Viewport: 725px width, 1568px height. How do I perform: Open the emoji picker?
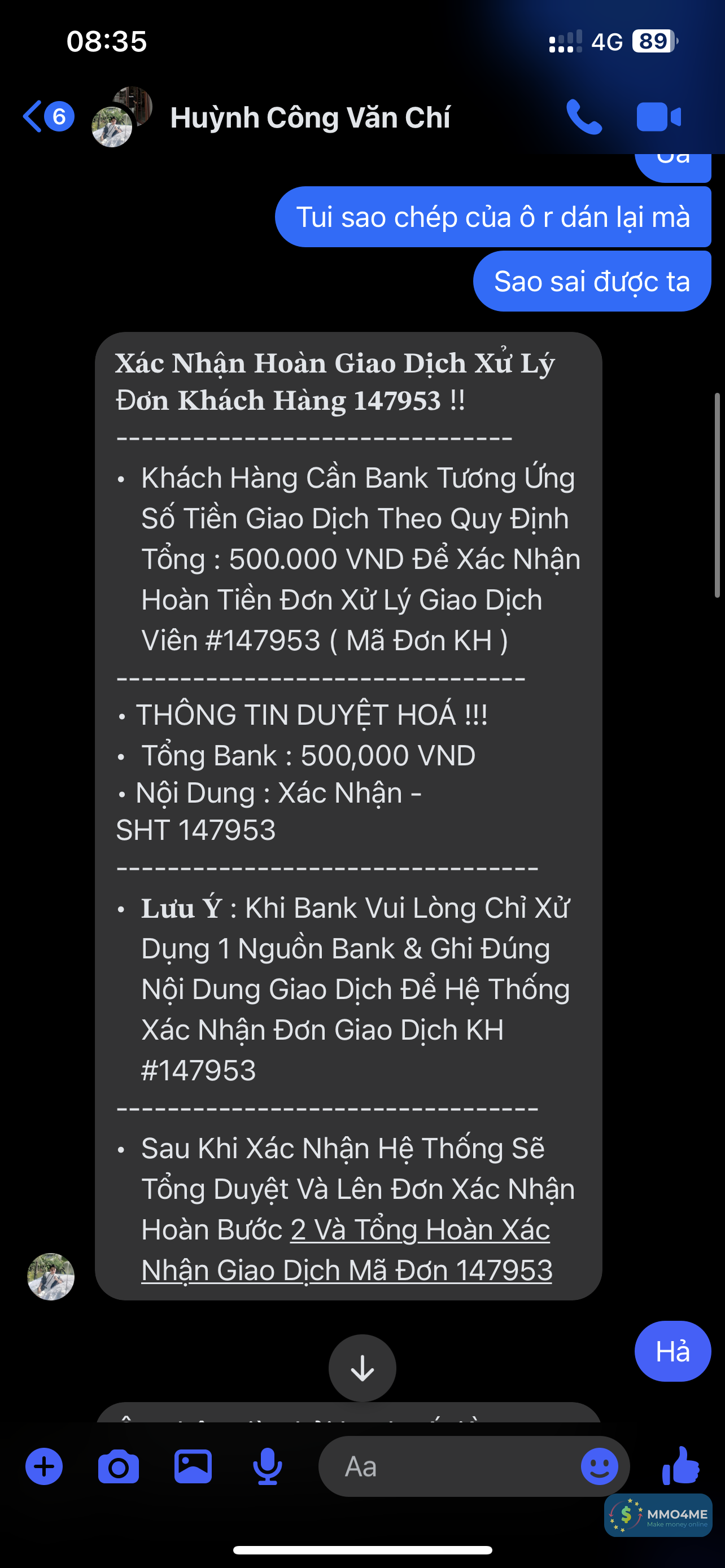599,1466
